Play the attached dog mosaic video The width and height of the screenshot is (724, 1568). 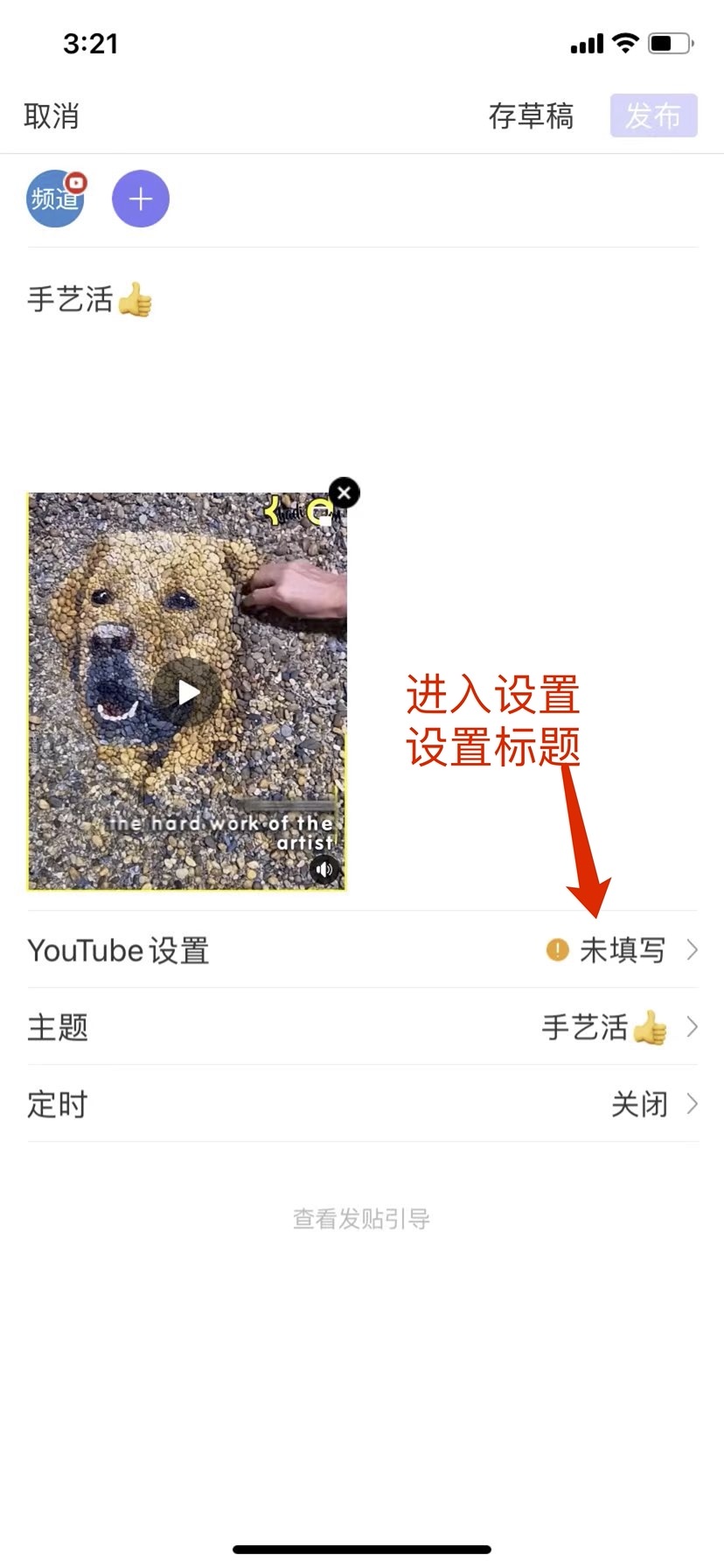click(x=187, y=692)
